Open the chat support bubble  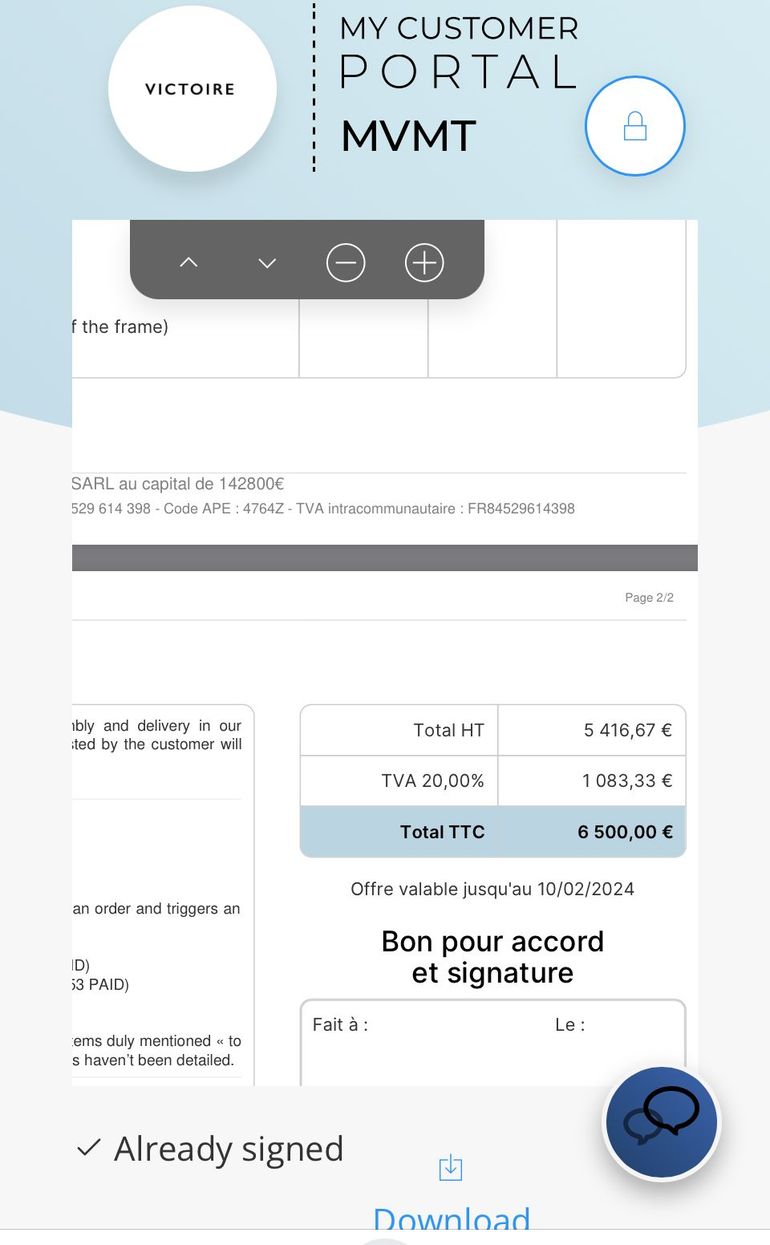click(661, 1123)
